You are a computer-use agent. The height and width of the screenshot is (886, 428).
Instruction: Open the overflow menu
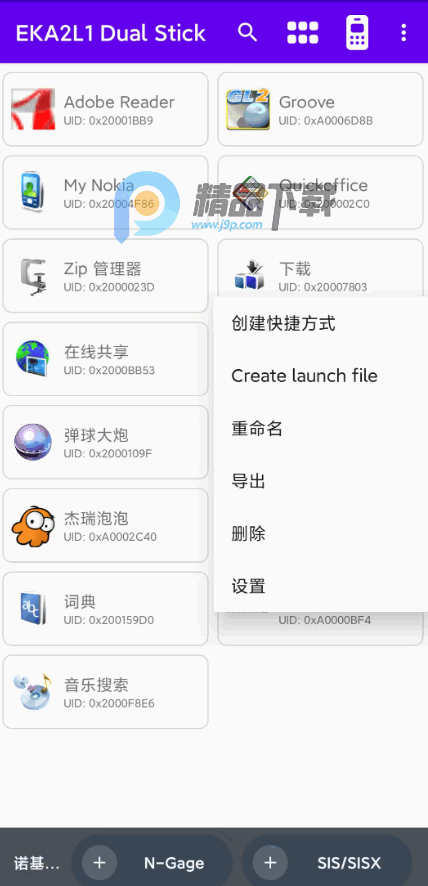(403, 32)
